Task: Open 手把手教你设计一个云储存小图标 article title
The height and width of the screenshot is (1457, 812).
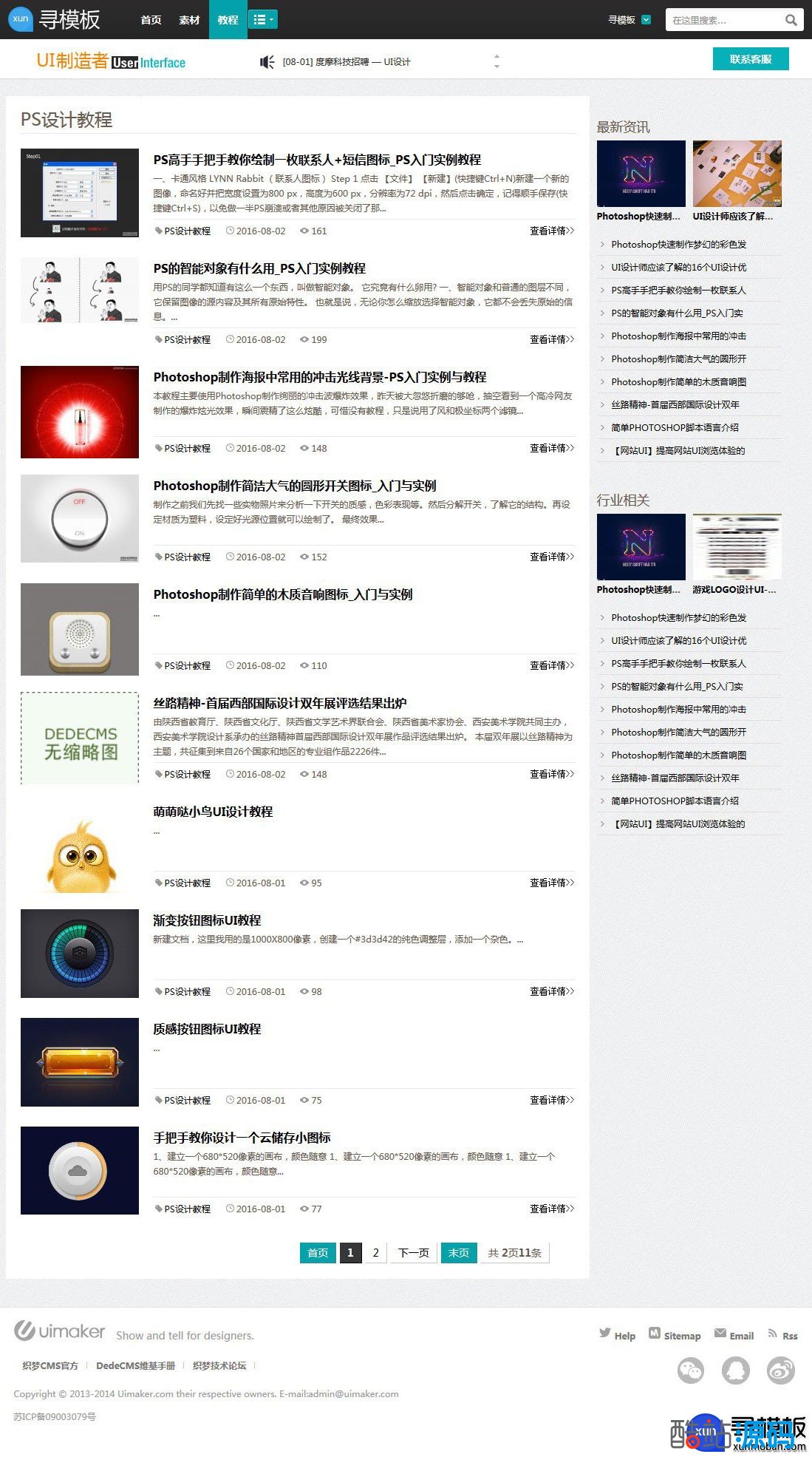Action: click(242, 1138)
